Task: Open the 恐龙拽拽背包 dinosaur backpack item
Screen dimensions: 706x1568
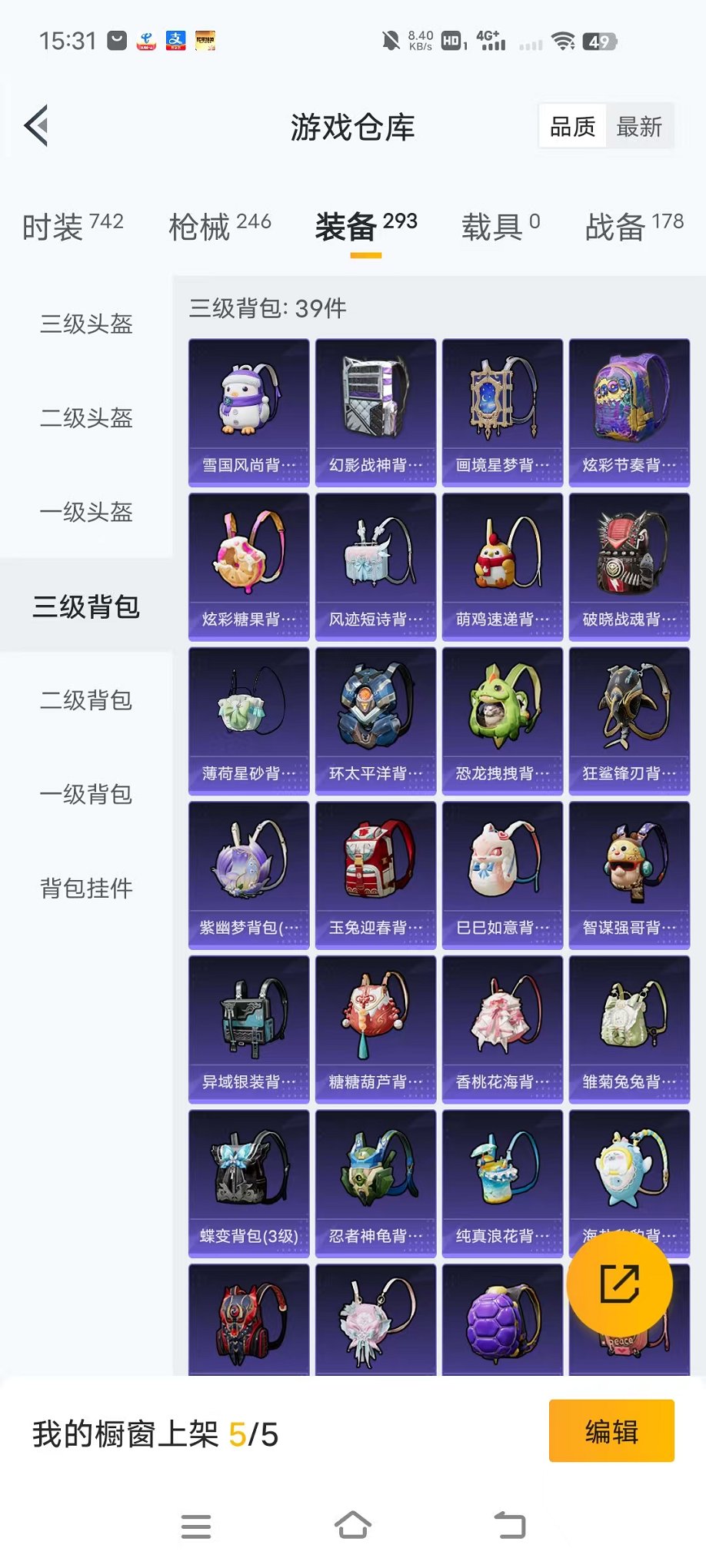Action: point(502,720)
